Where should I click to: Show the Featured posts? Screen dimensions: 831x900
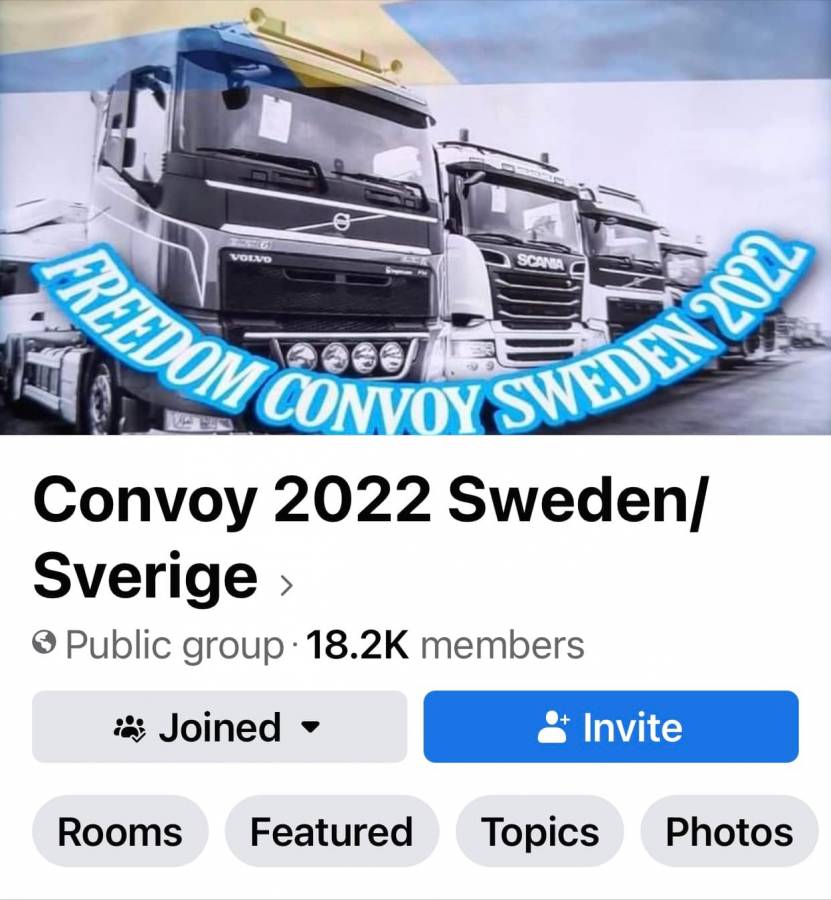point(331,831)
